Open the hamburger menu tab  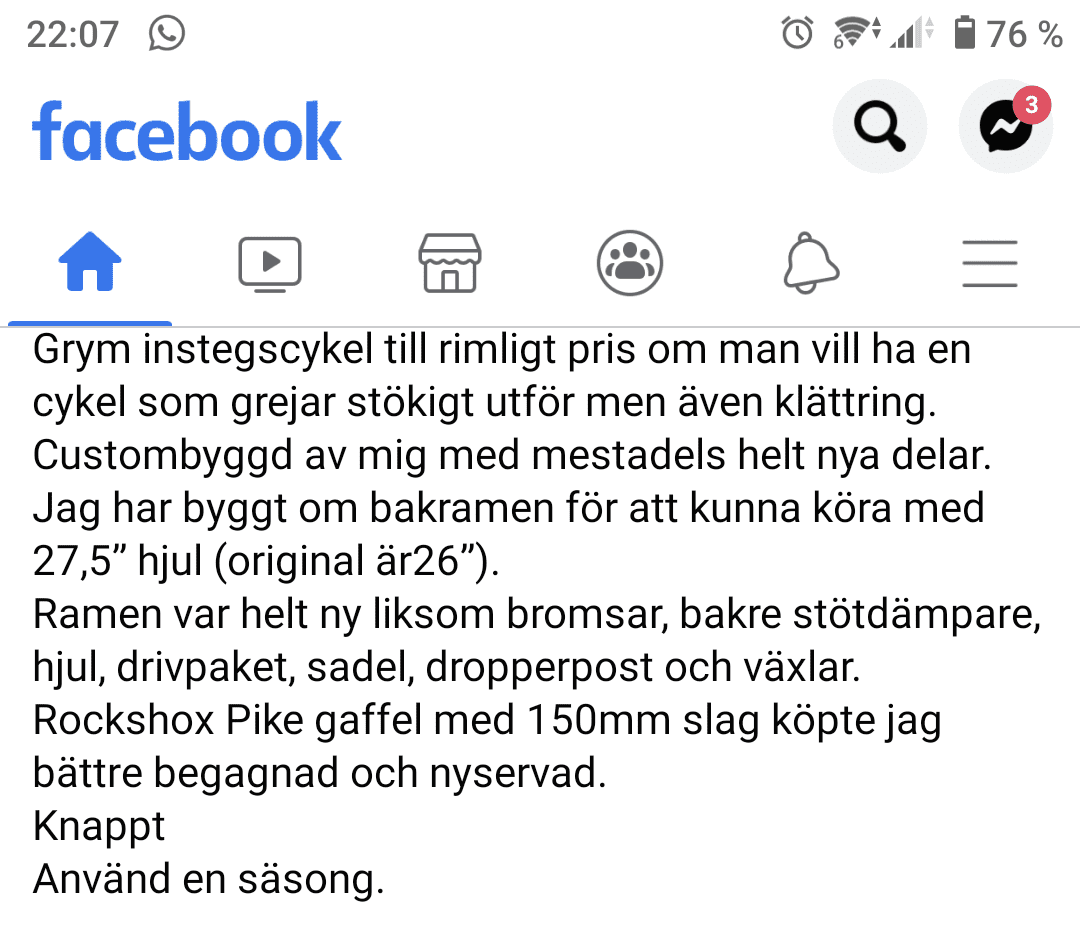(989, 264)
